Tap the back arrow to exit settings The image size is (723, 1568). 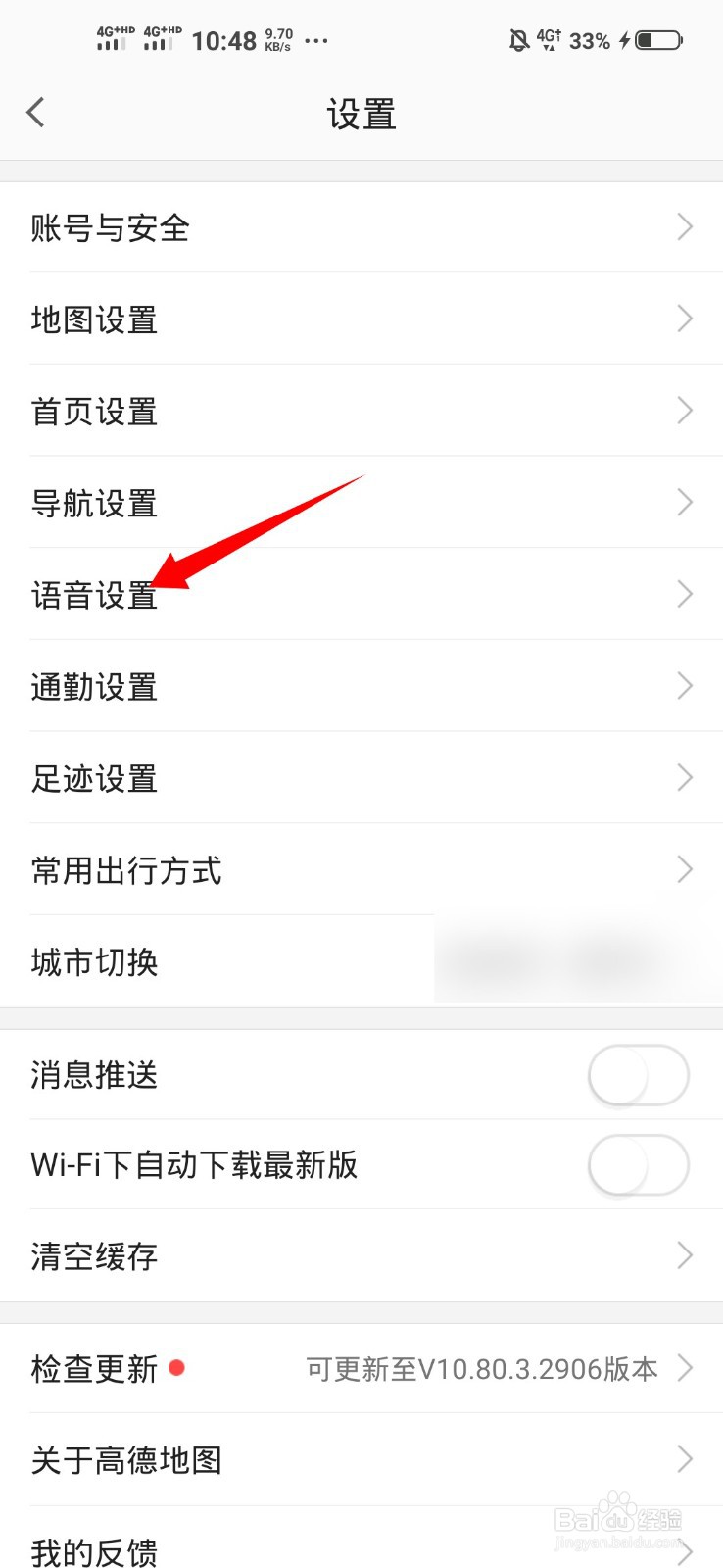(x=35, y=112)
